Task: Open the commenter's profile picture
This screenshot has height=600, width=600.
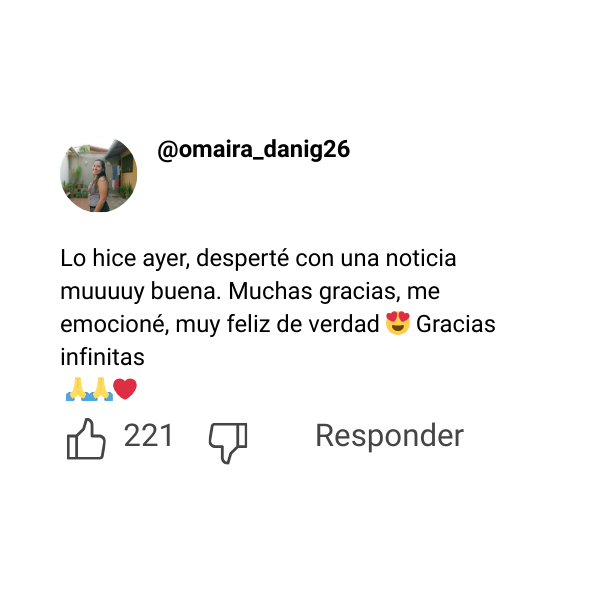Action: coord(98,174)
